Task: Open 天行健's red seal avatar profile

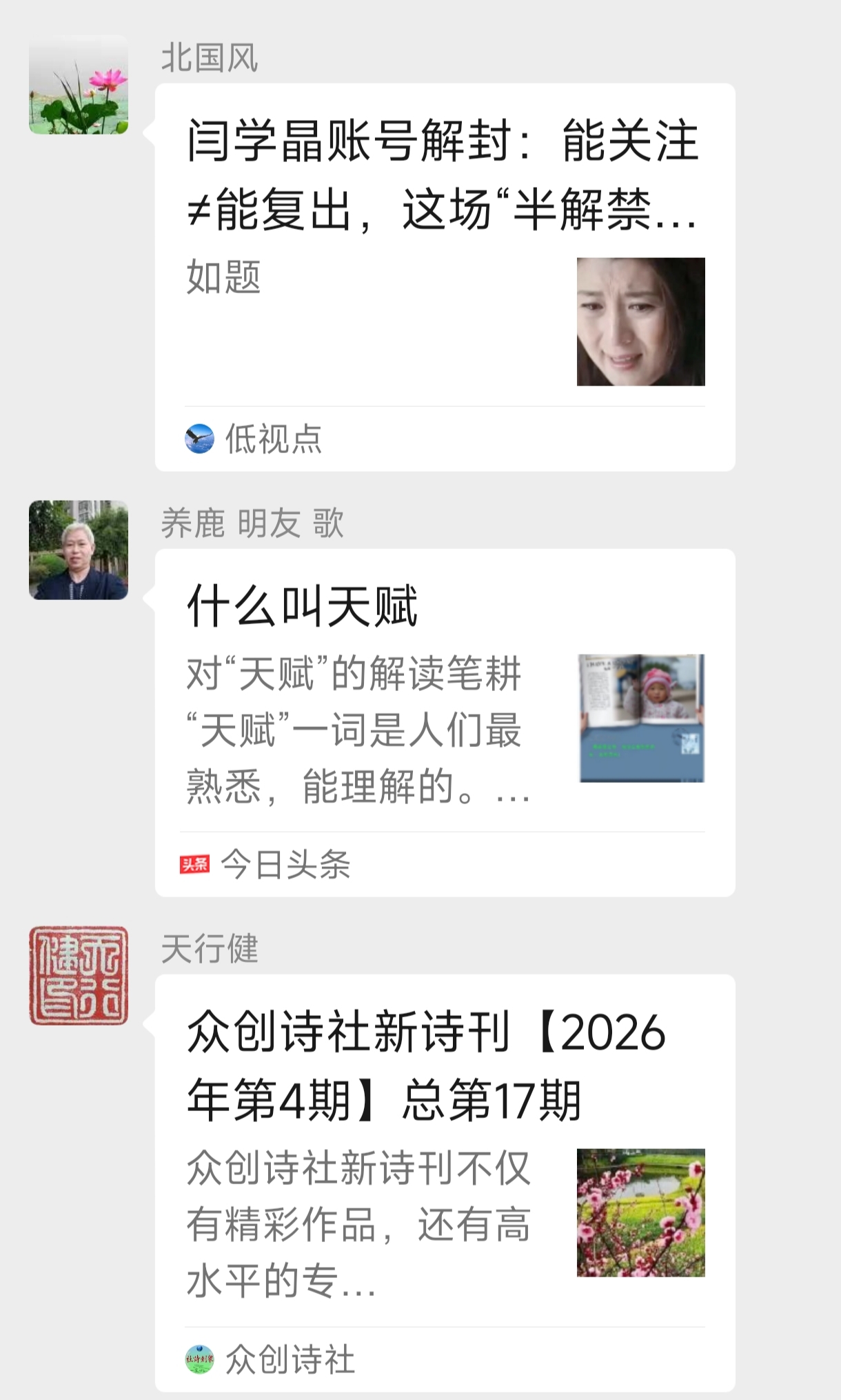Action: pos(79,975)
